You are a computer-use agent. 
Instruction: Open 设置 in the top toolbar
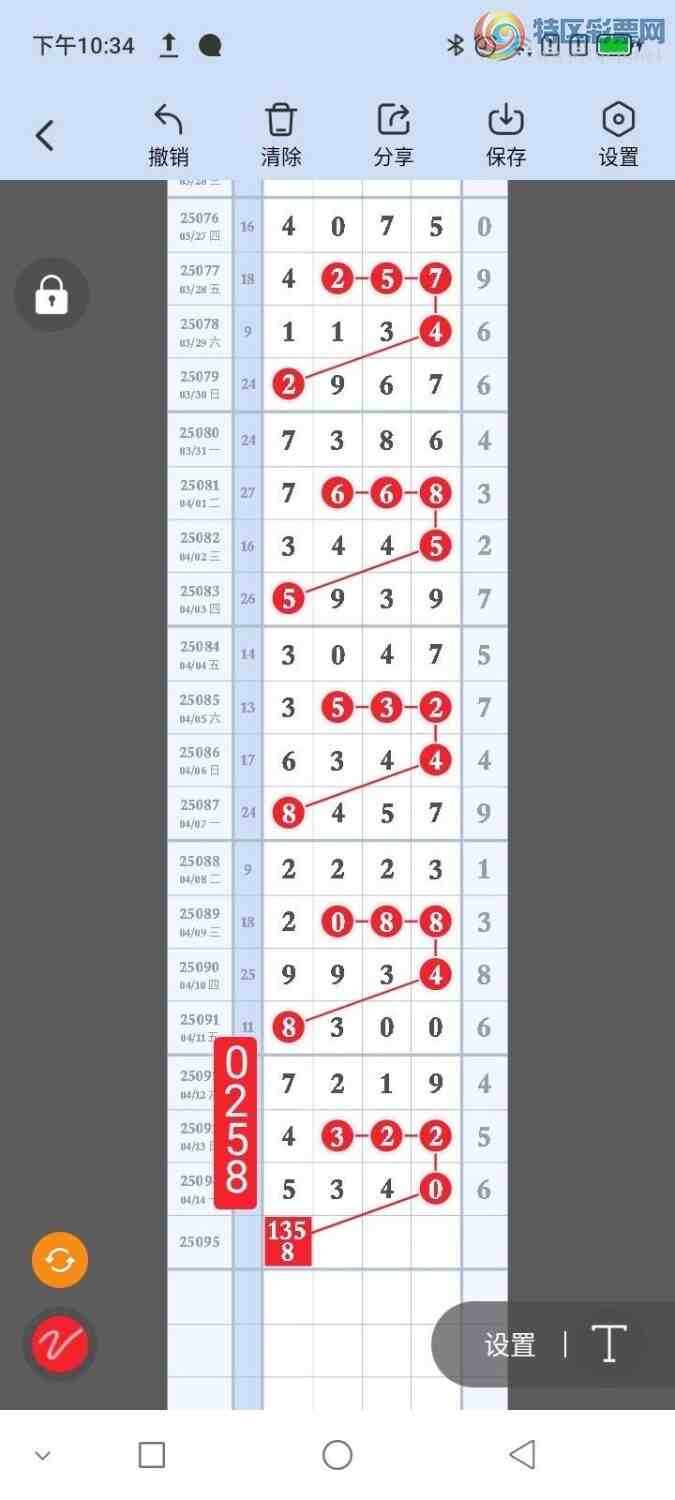(x=618, y=135)
